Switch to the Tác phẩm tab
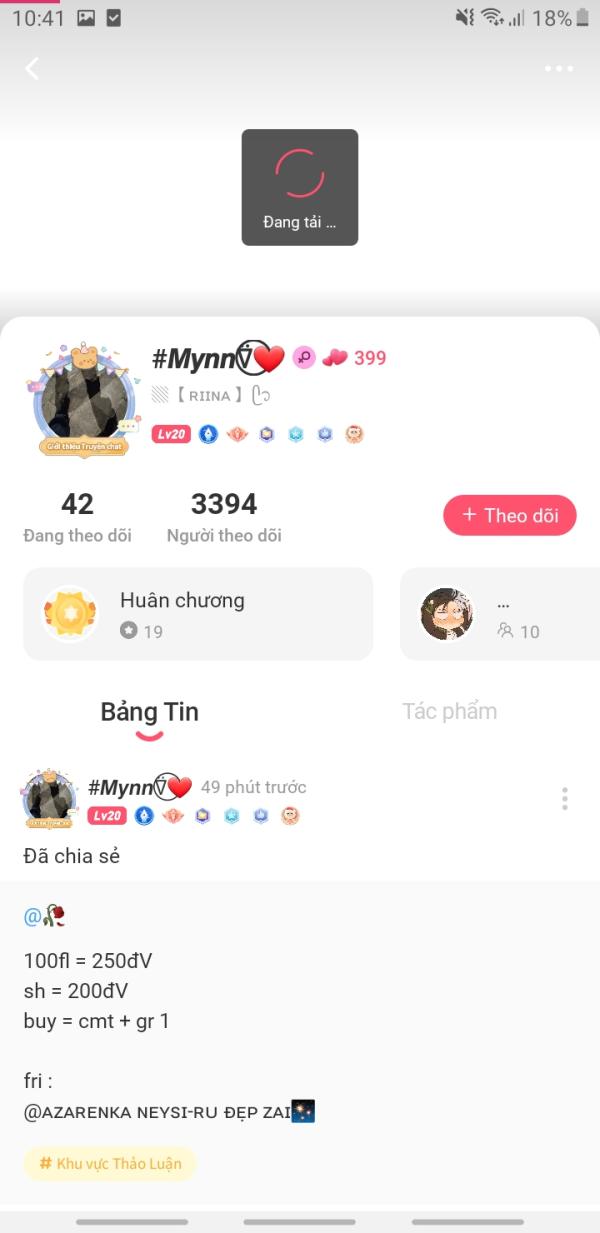The width and height of the screenshot is (600, 1233). [449, 712]
